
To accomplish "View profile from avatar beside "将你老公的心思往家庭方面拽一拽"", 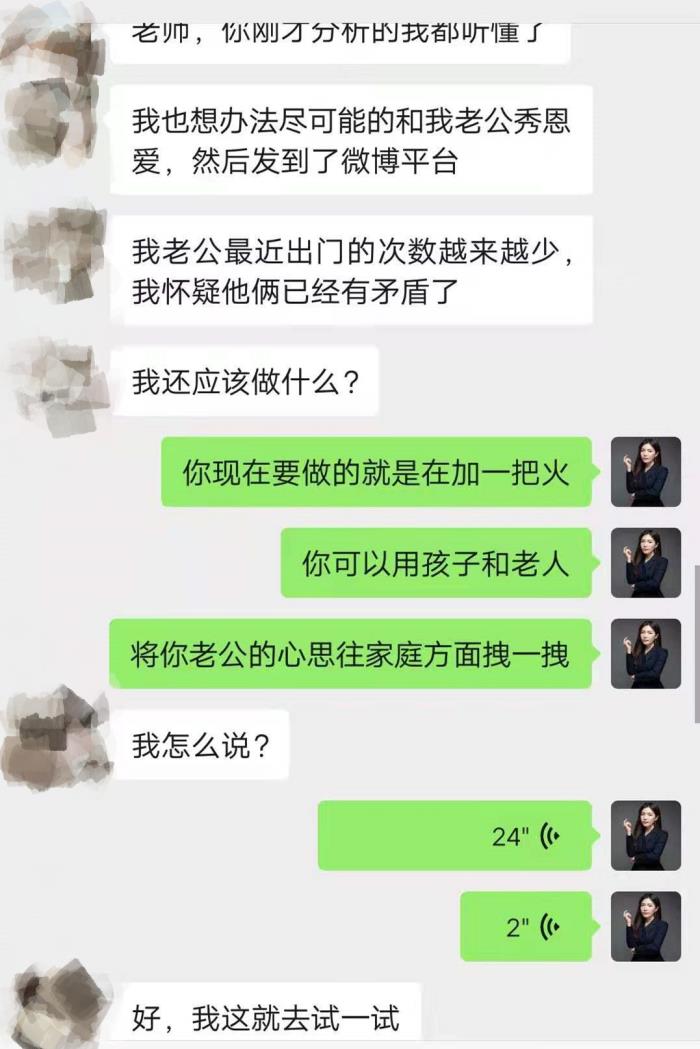I will pyautogui.click(x=645, y=654).
